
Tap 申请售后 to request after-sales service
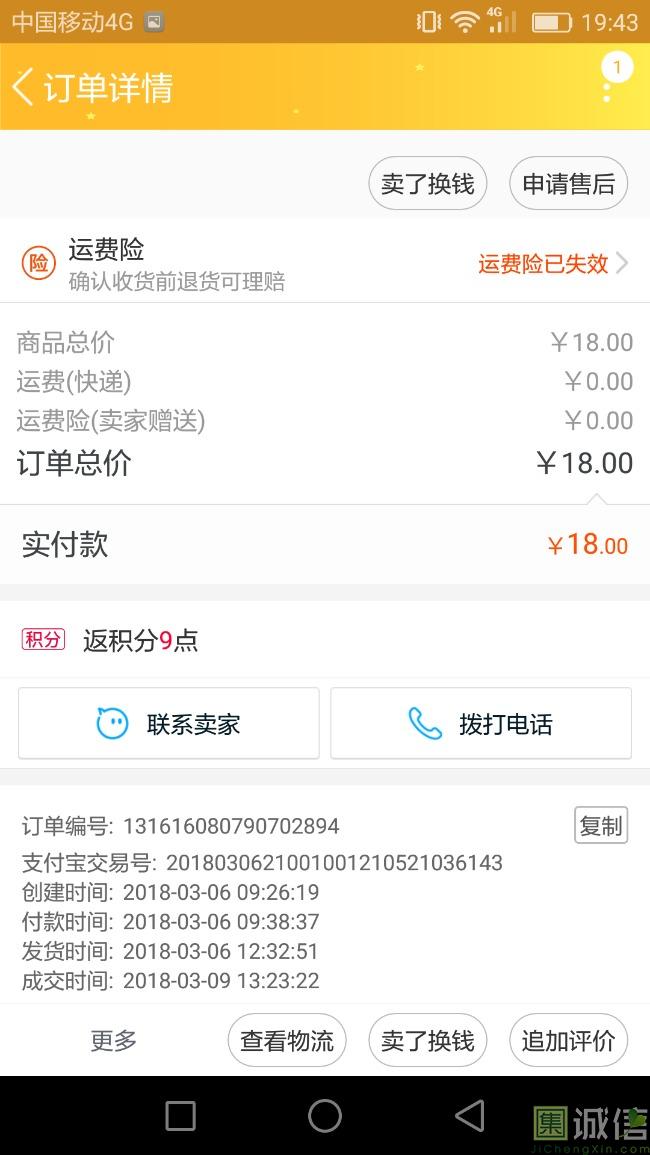[568, 183]
